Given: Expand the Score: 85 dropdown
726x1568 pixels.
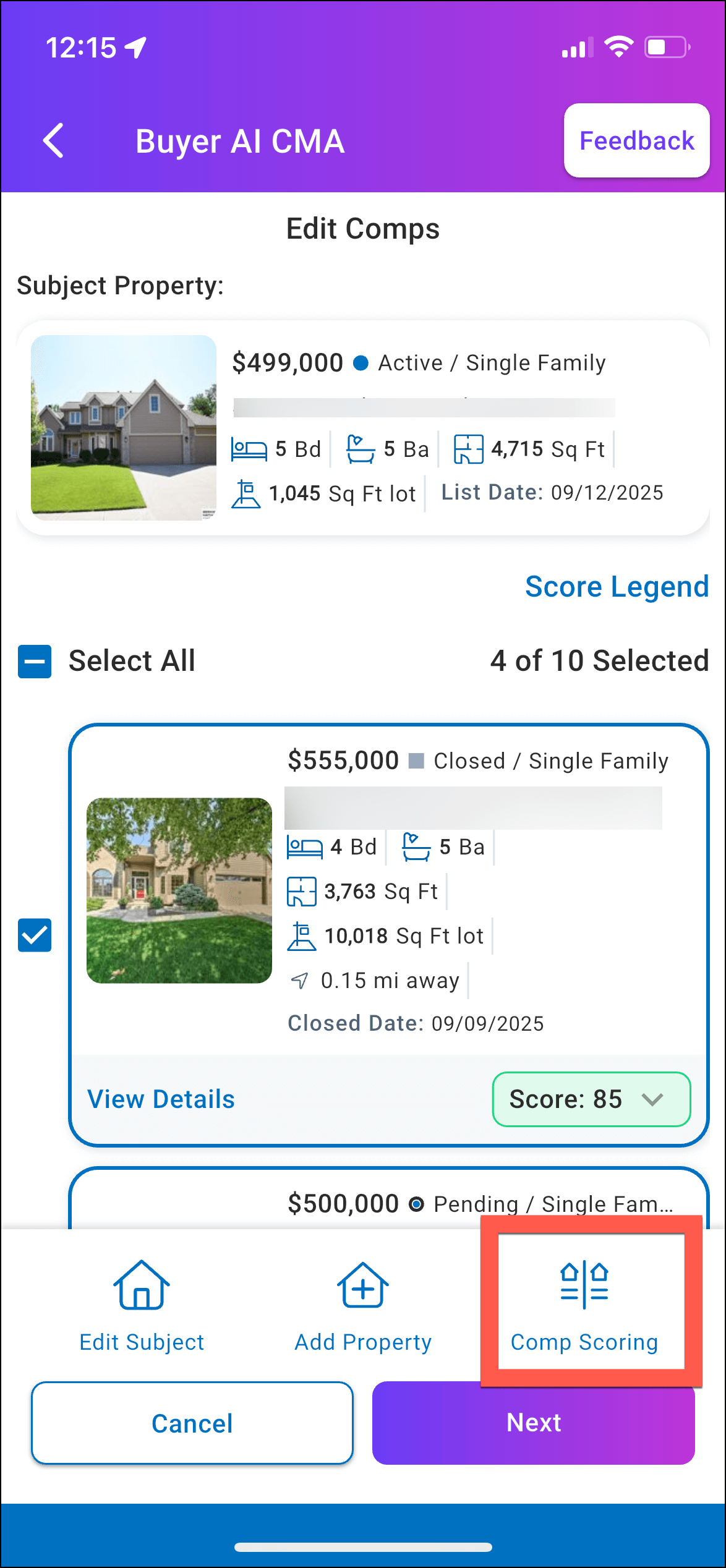Looking at the screenshot, I should click(591, 1099).
